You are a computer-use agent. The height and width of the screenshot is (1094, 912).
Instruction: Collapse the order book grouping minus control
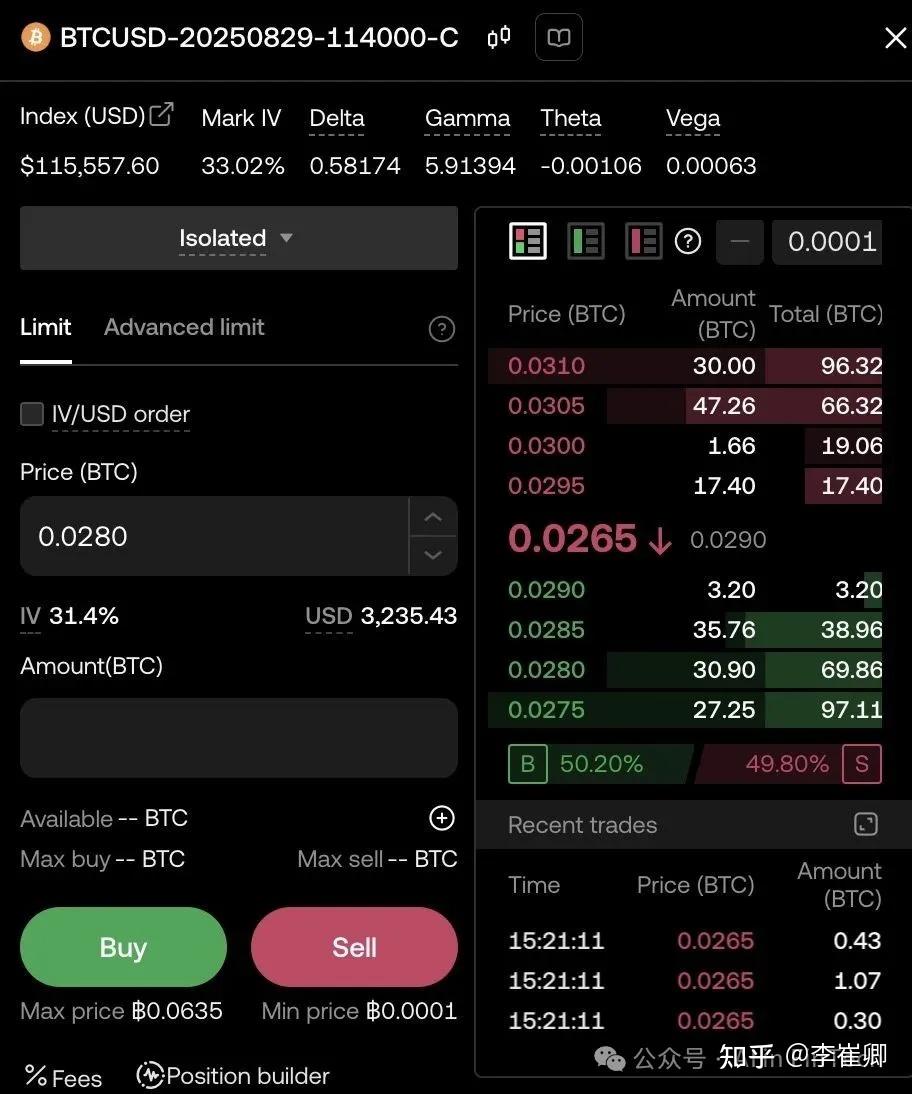click(740, 241)
